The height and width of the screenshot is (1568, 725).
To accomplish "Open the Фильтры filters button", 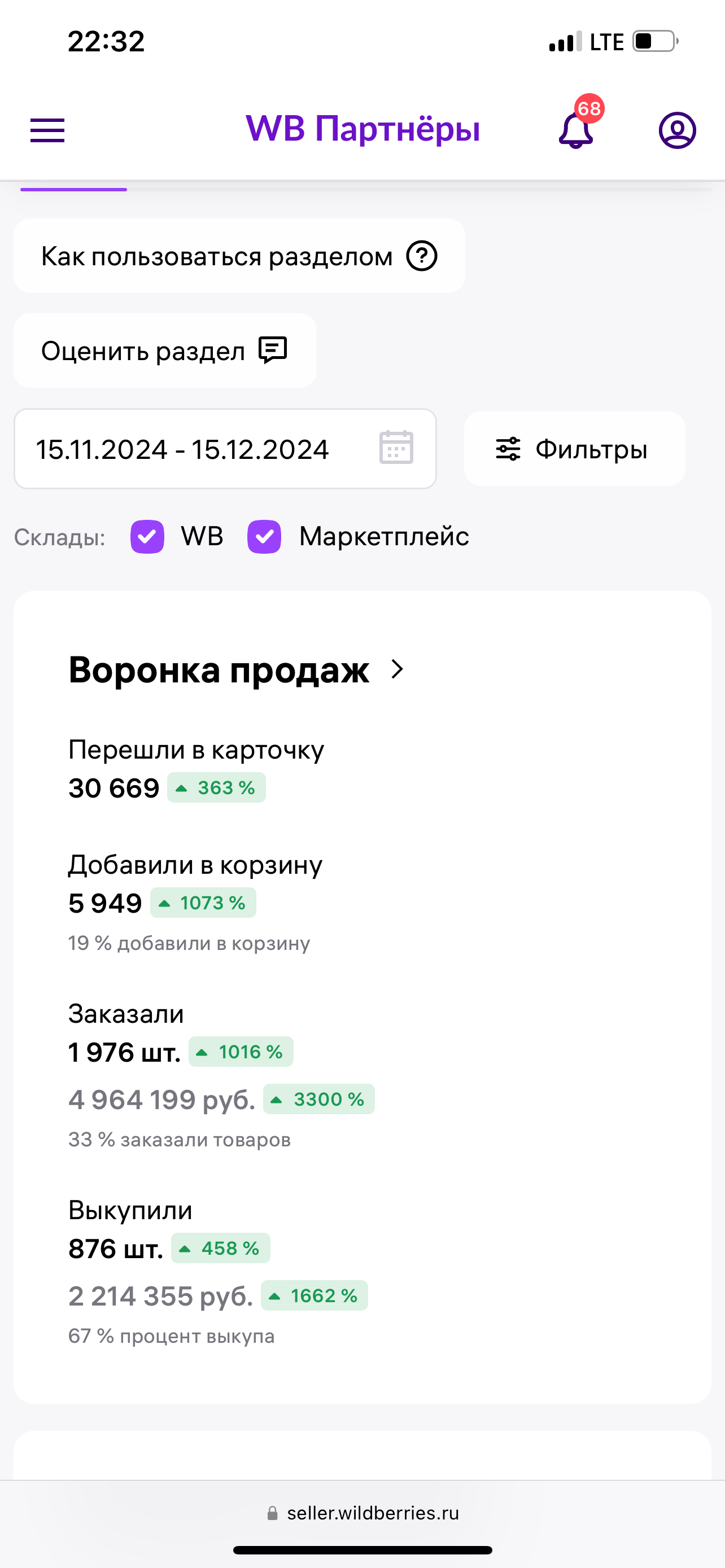I will click(x=574, y=449).
